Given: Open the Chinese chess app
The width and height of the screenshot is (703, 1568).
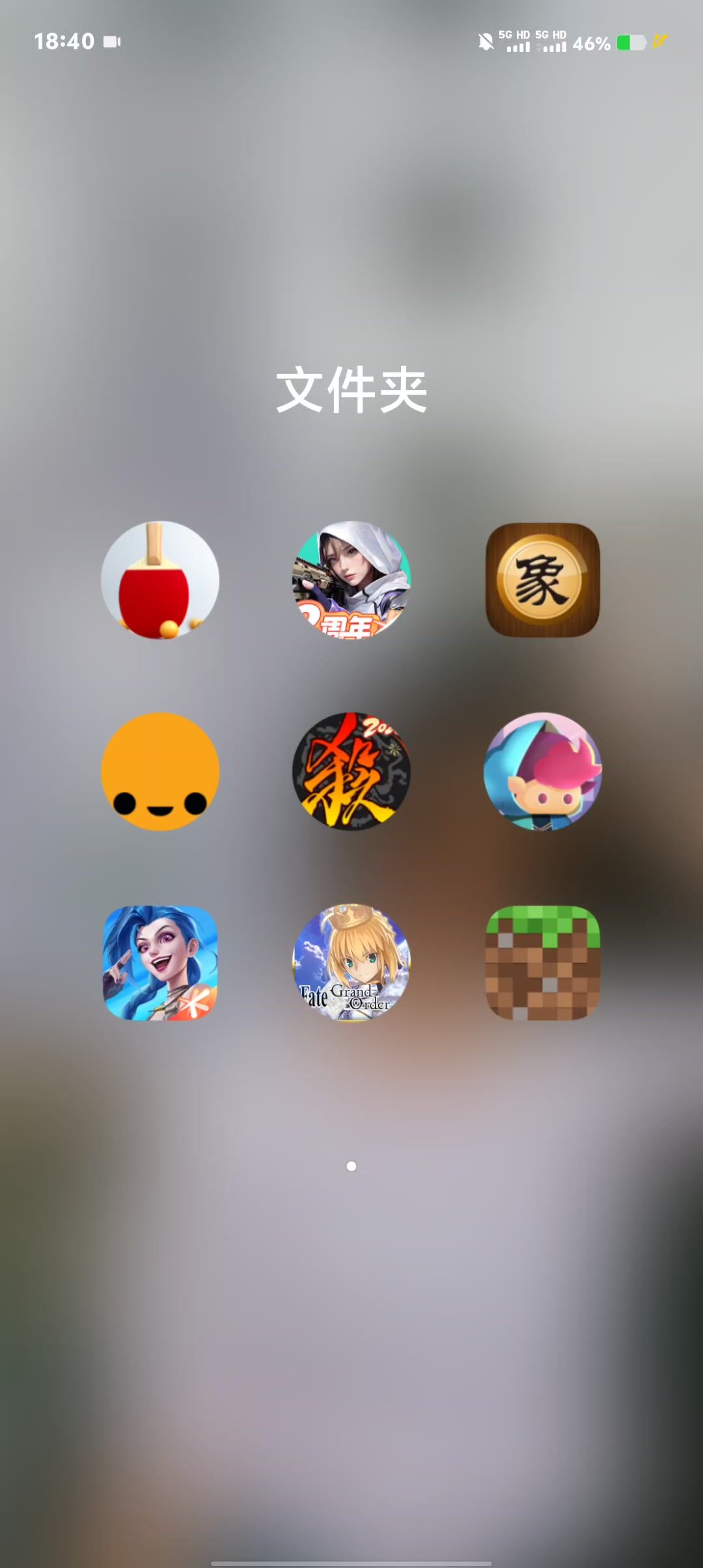Looking at the screenshot, I should 542,580.
